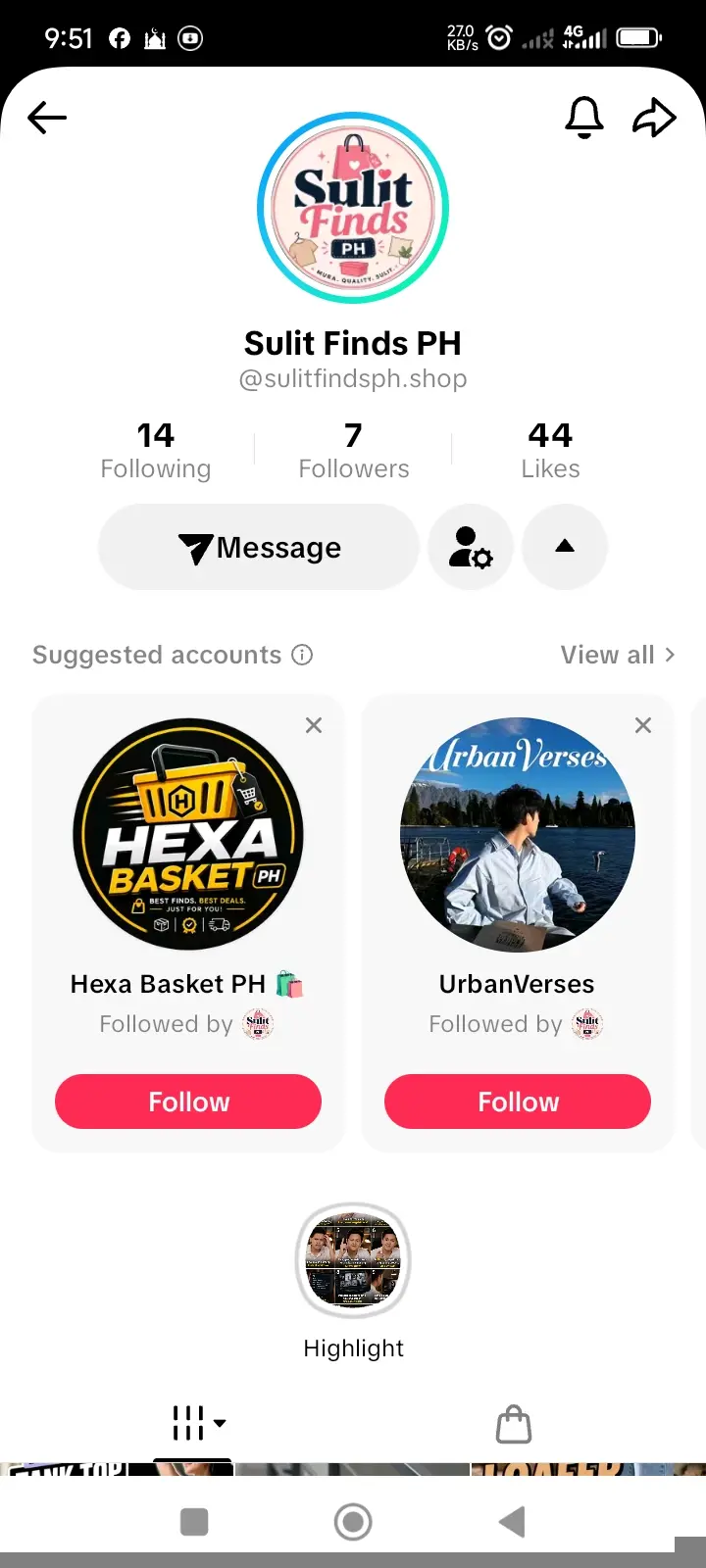The image size is (706, 1568).
Task: Open the friend settings icon button
Action: coord(471,548)
